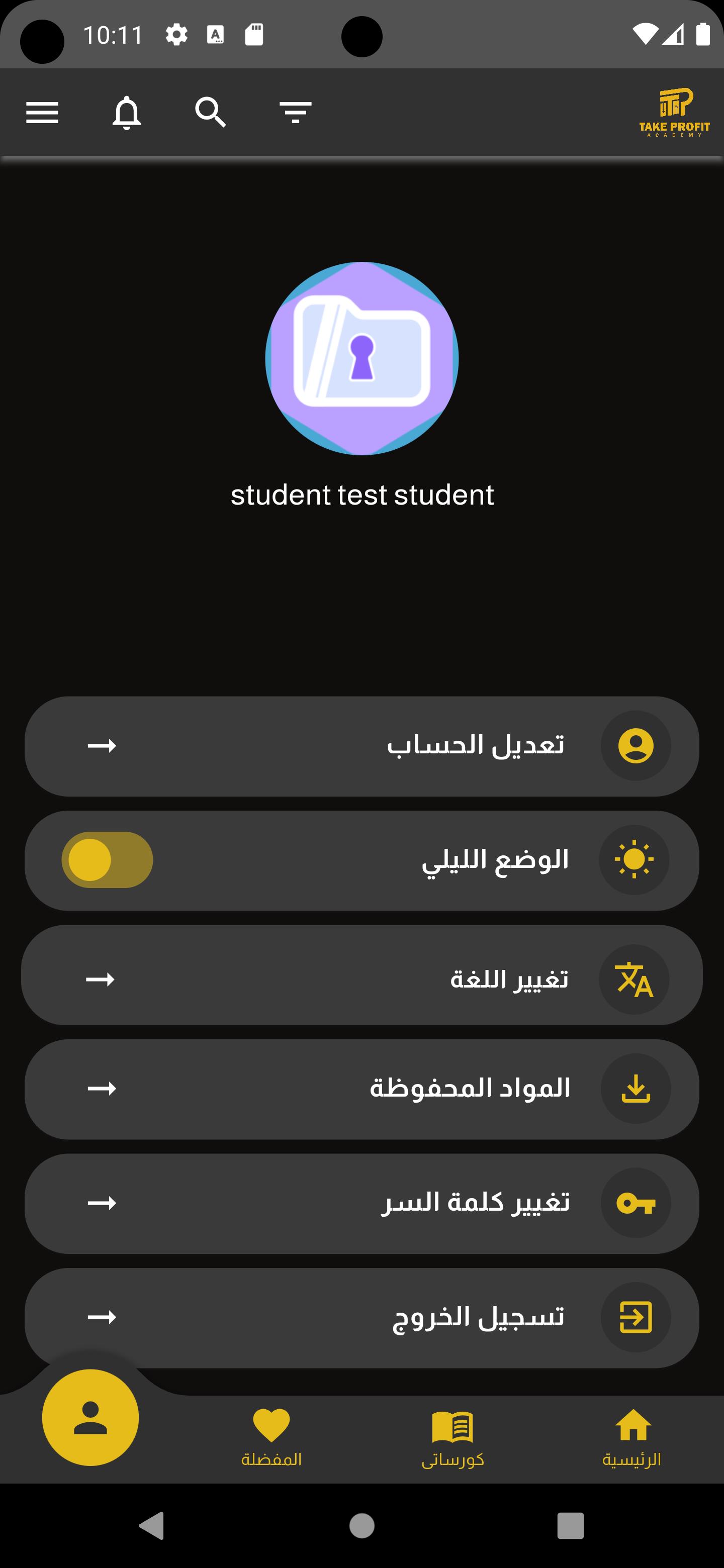Open the filter options icon

[x=295, y=113]
